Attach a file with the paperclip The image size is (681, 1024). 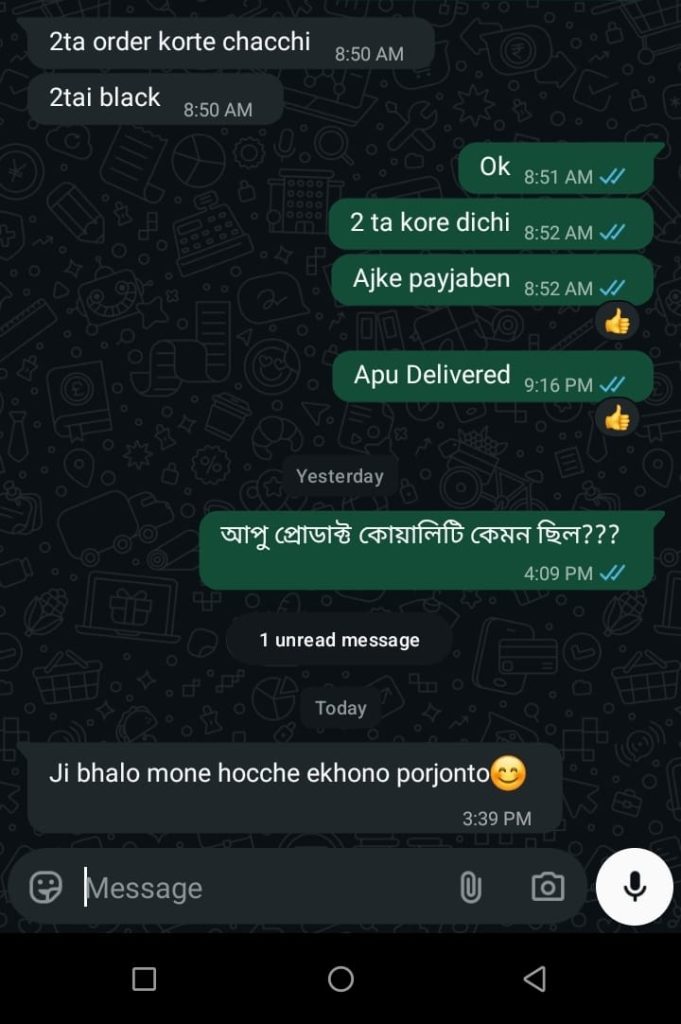[470, 887]
